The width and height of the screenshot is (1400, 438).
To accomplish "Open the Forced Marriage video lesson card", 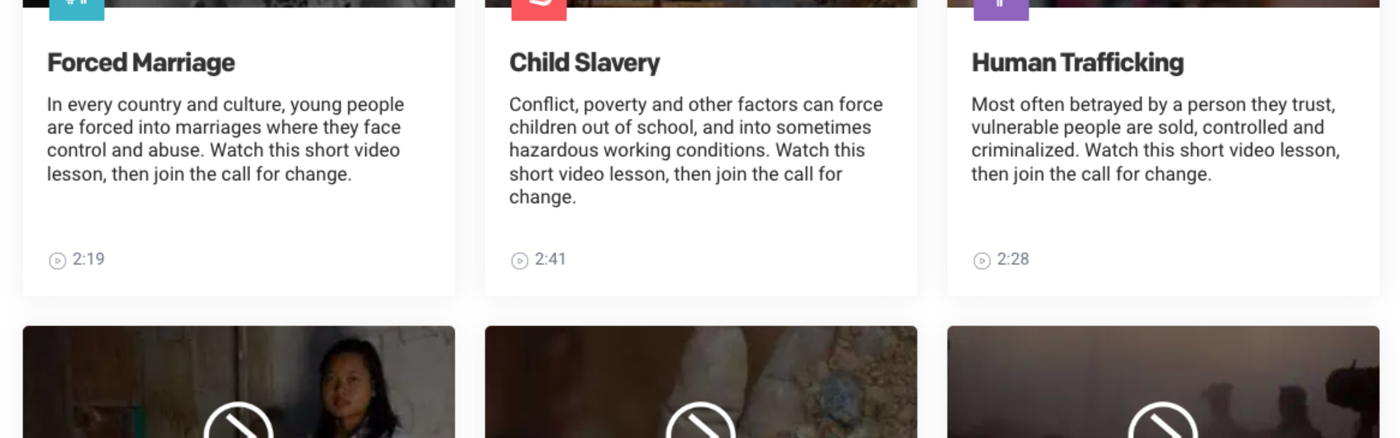I will (x=141, y=63).
